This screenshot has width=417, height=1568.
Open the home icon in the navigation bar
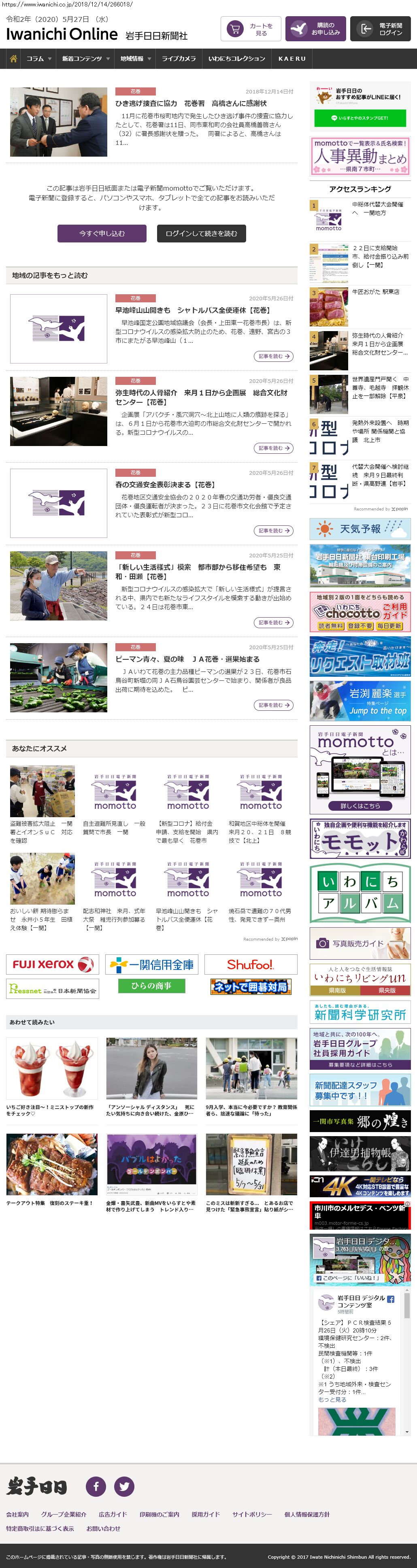13,58
